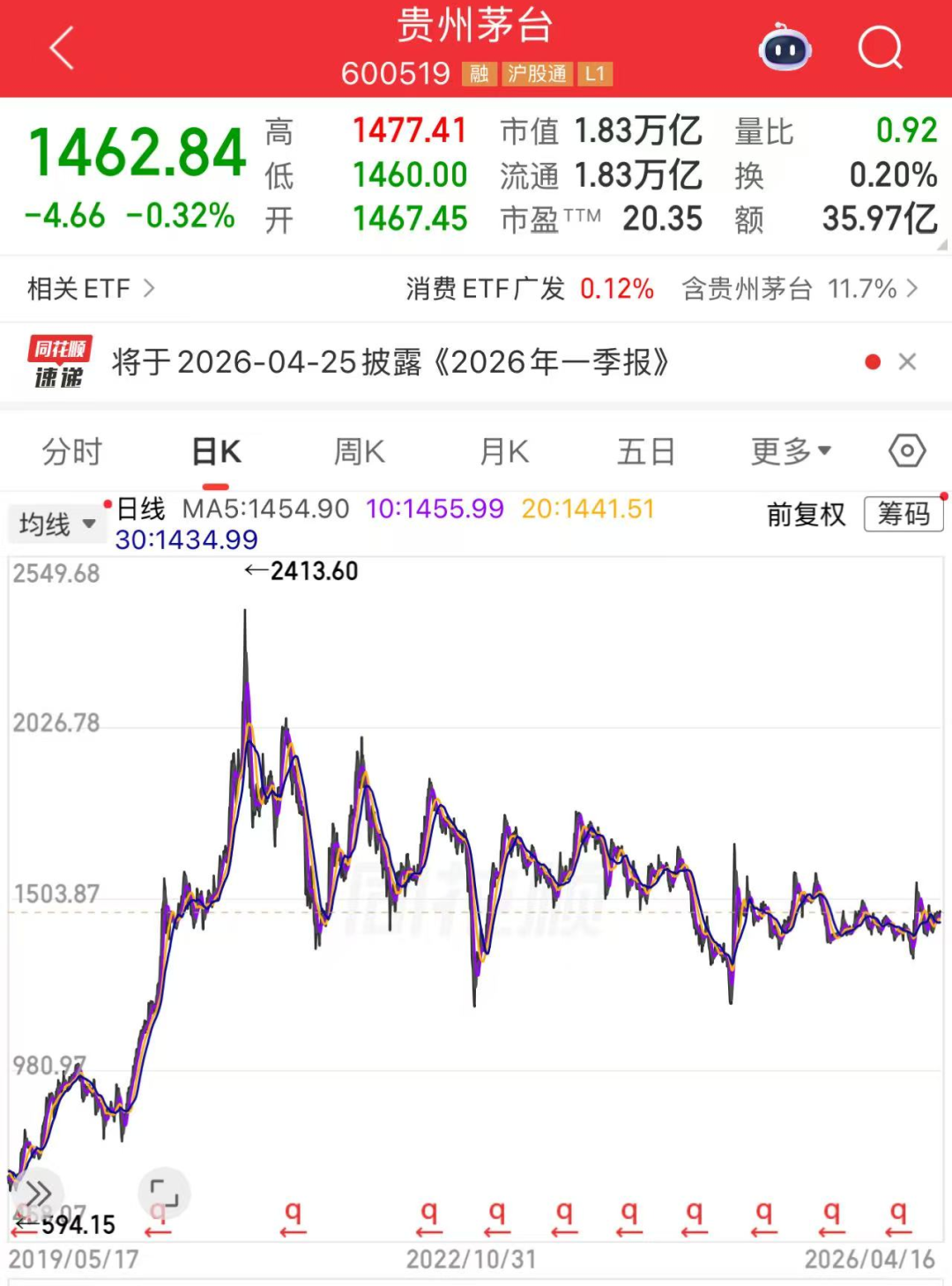
Task: Toggle the MA5 moving average legend
Action: click(x=264, y=509)
